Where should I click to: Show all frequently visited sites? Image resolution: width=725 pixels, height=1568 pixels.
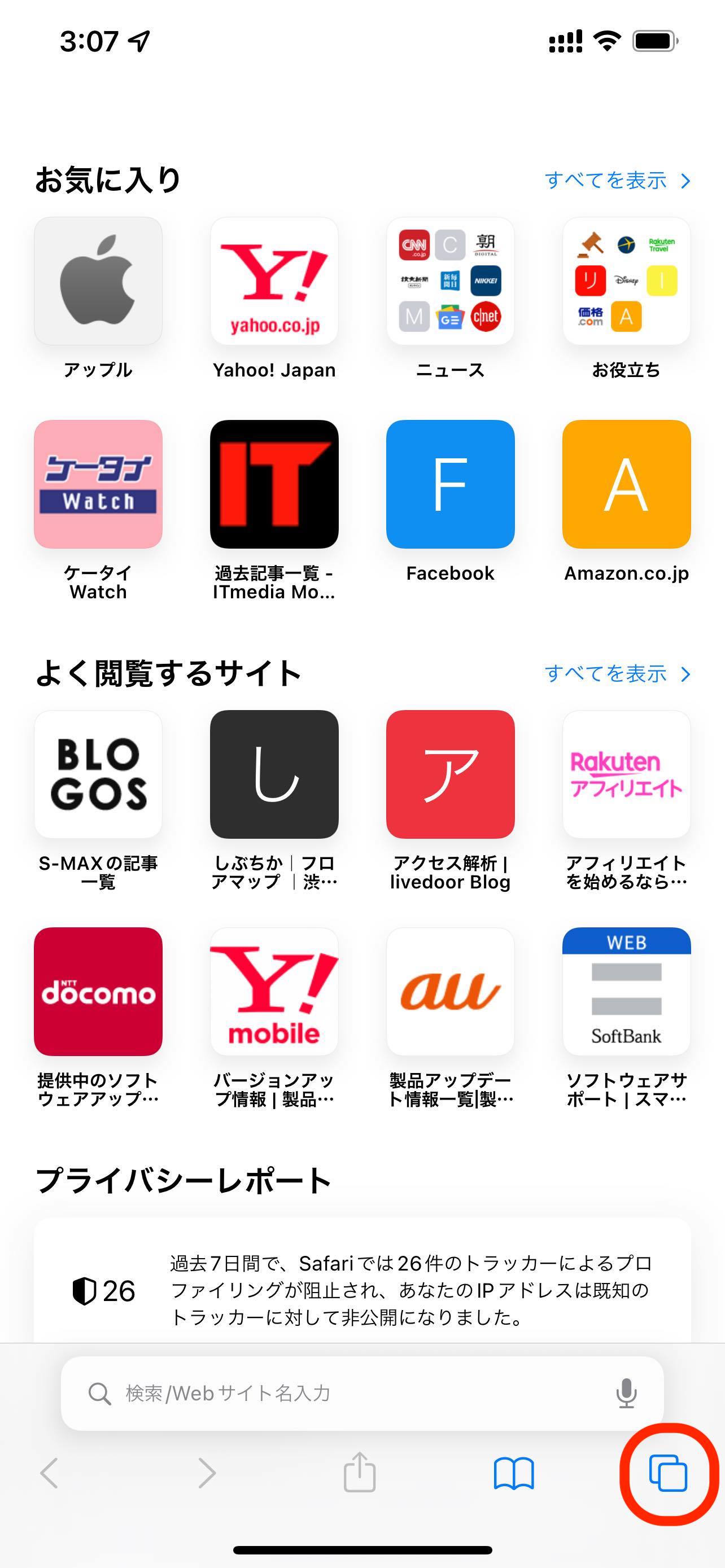coord(617,673)
